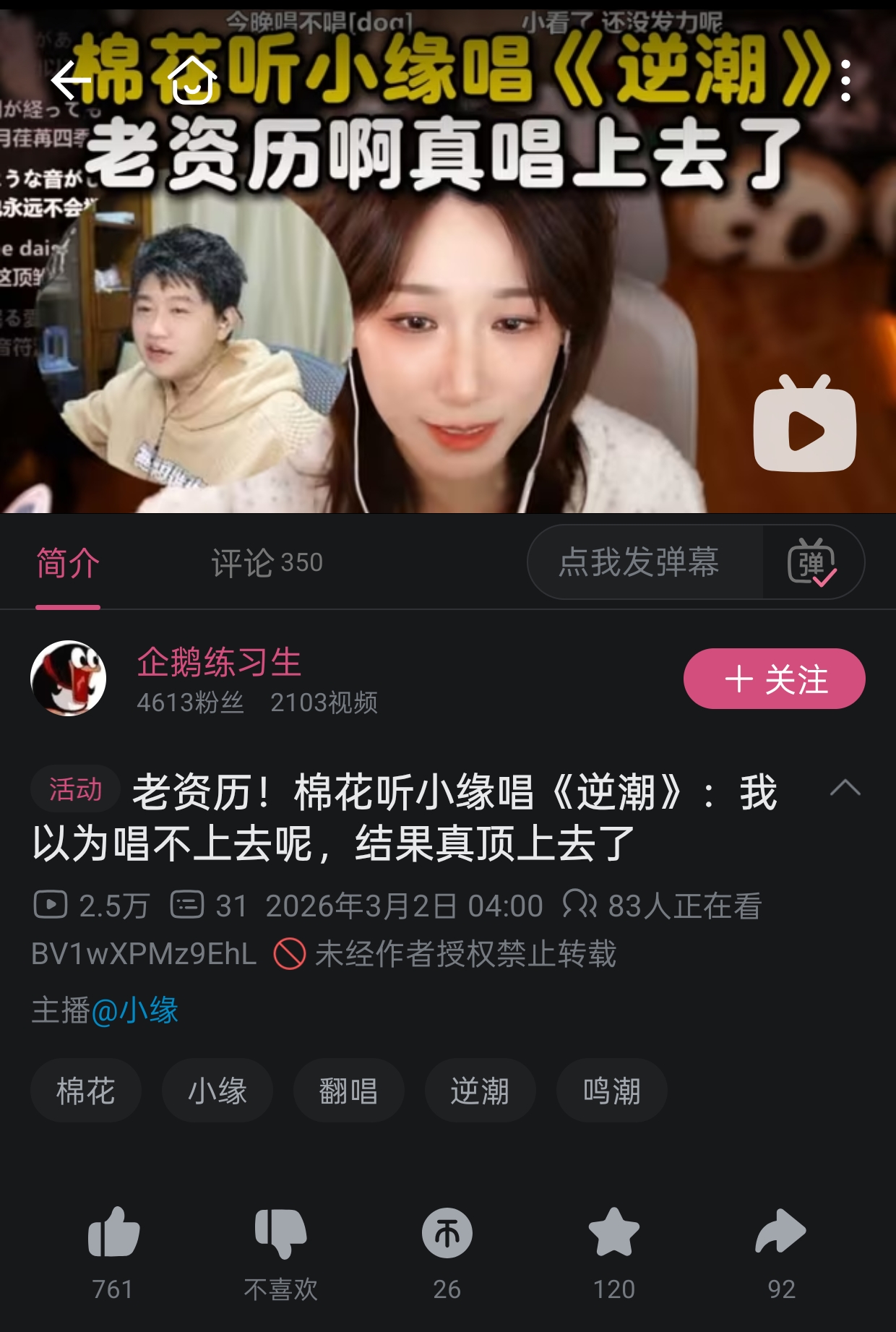Image resolution: width=896 pixels, height=1332 pixels.
Task: Open 企鹅练习生 uploader profile
Action: point(219,662)
